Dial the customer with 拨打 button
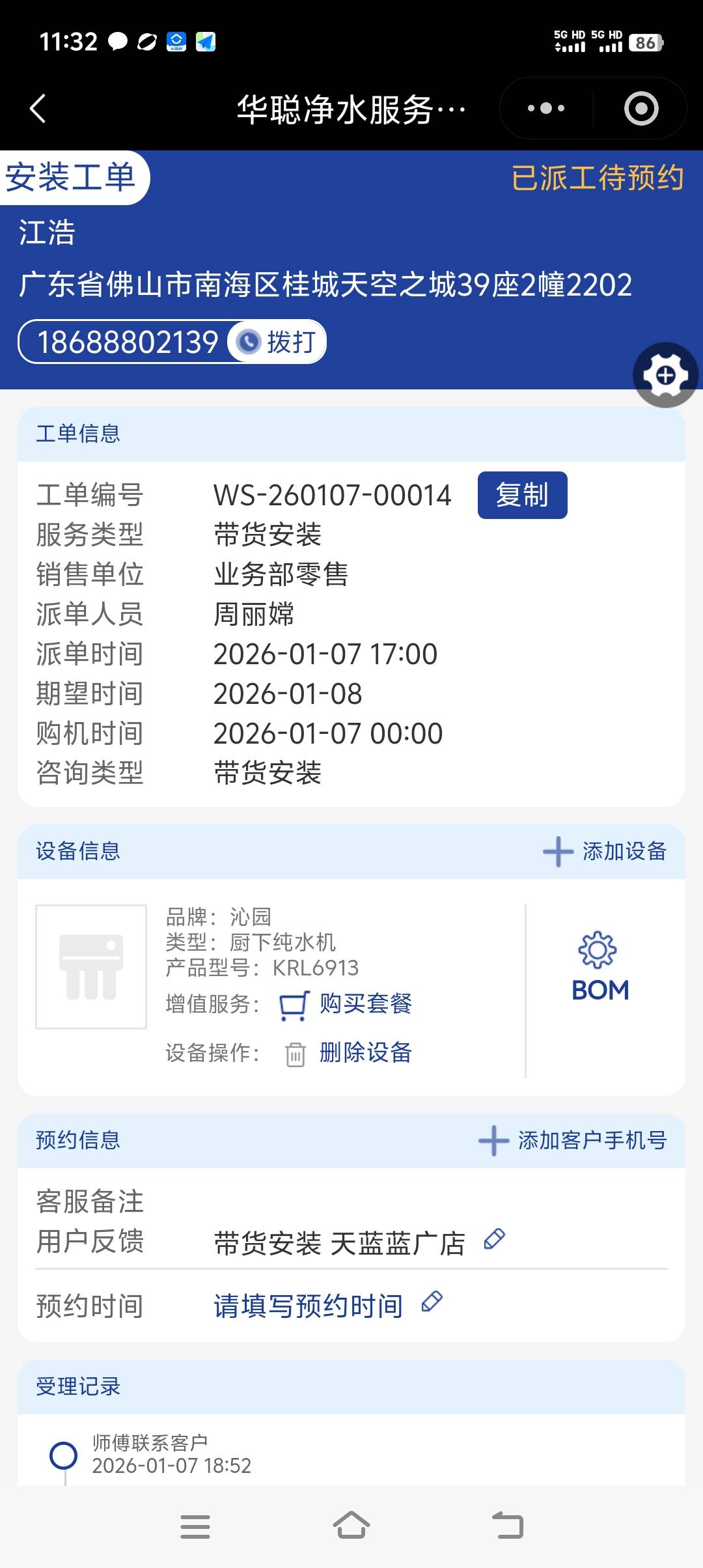 [x=278, y=342]
